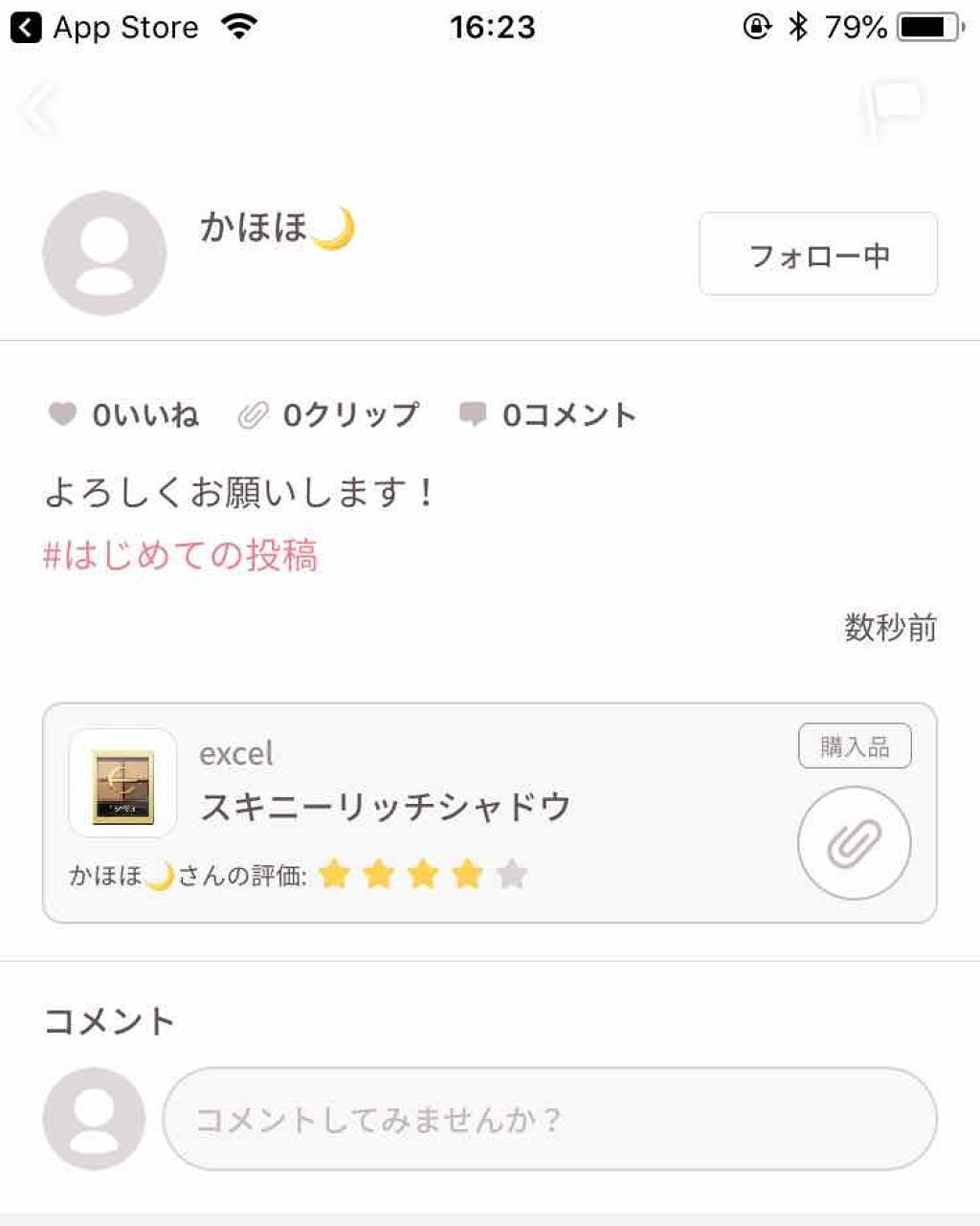Tap the fourth star in the rating

[468, 874]
